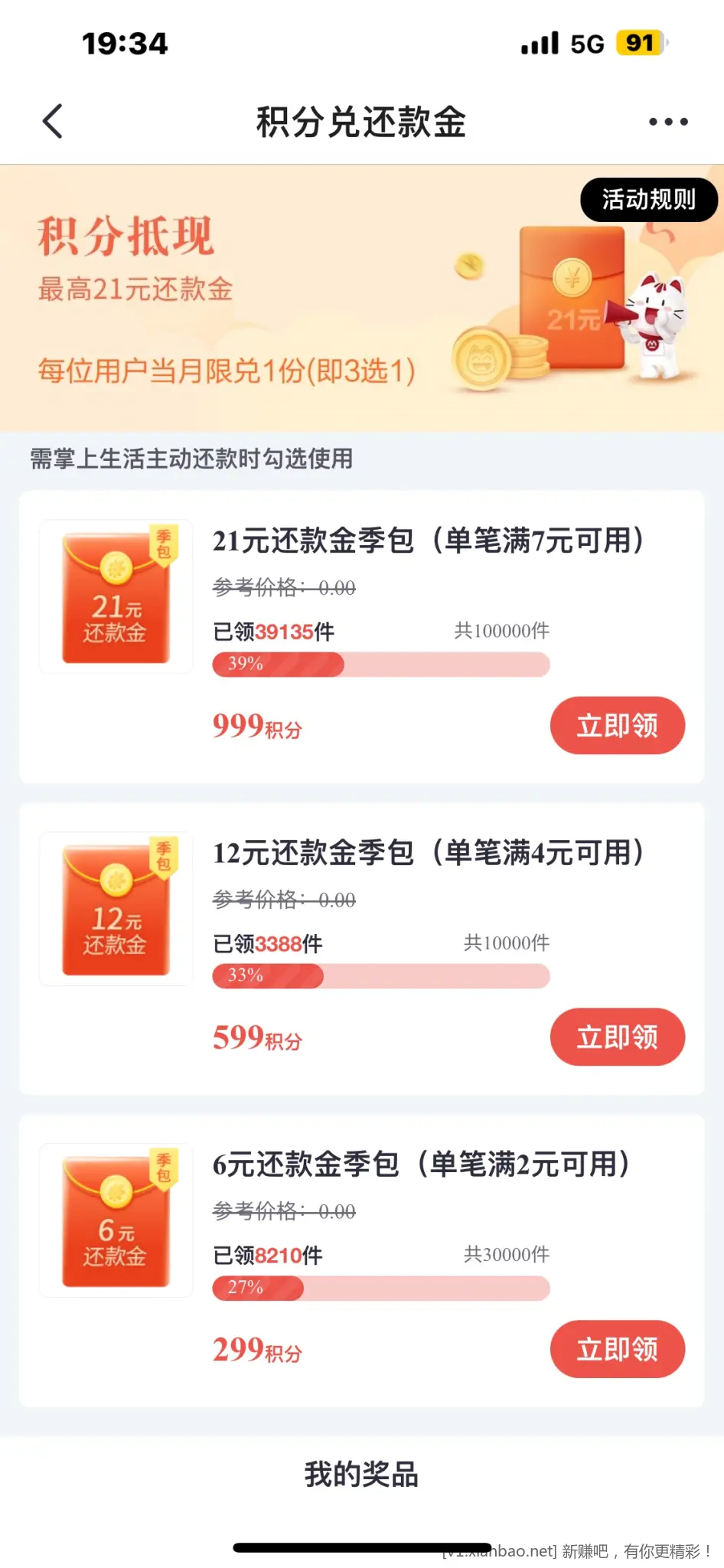The width and height of the screenshot is (724, 1568).
Task: Claim the 21元还款金季包 with 立即领
Action: 617,725
